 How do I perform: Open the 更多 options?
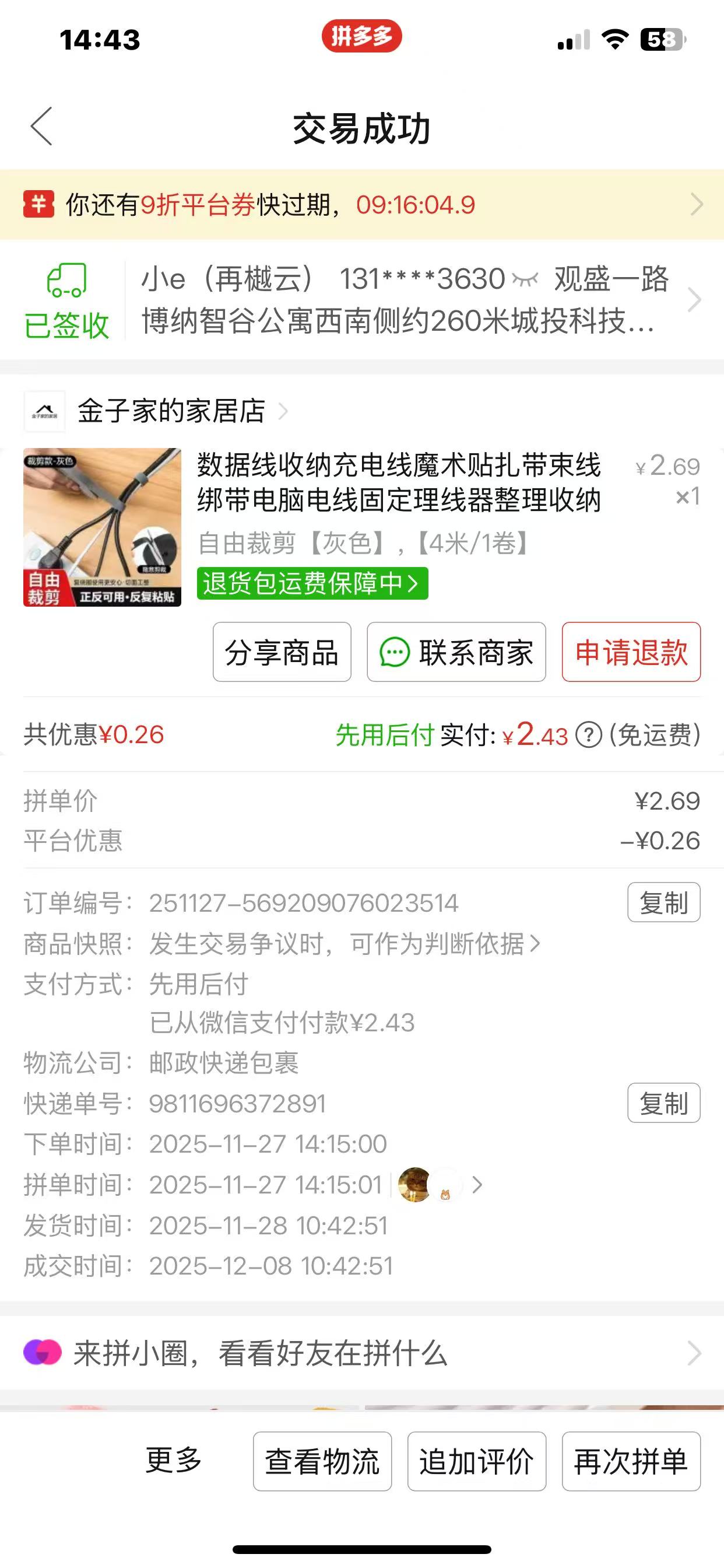click(x=173, y=1460)
